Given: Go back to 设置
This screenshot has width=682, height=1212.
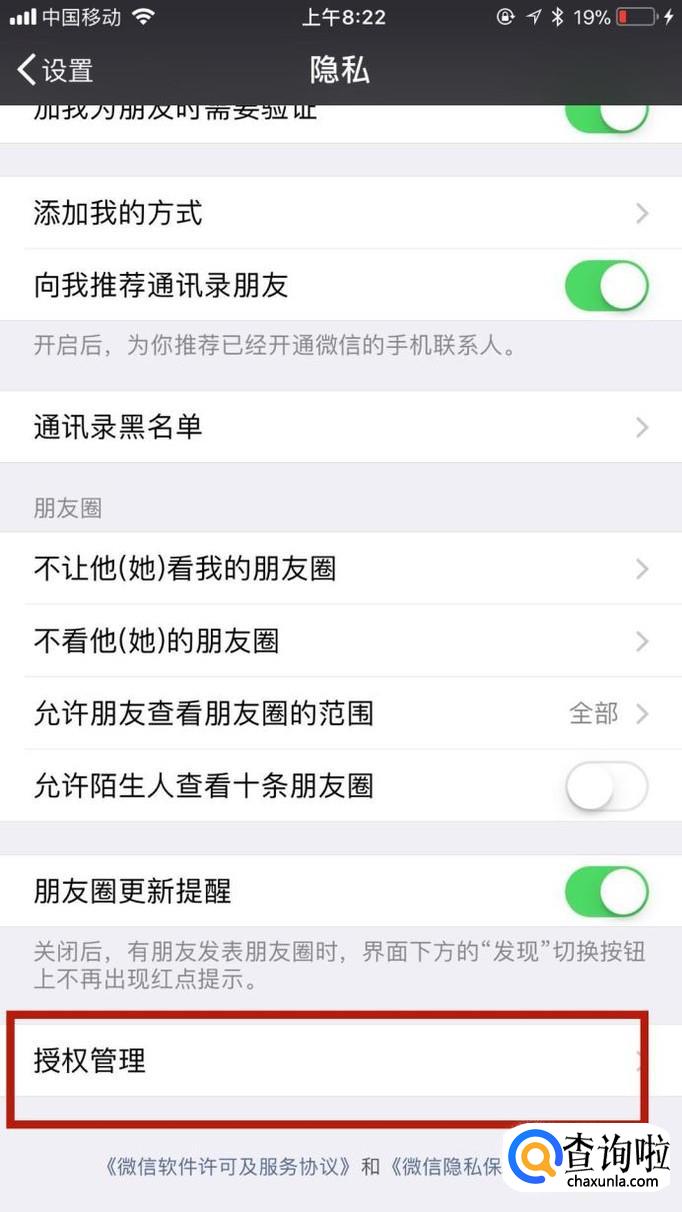Looking at the screenshot, I should tap(56, 70).
